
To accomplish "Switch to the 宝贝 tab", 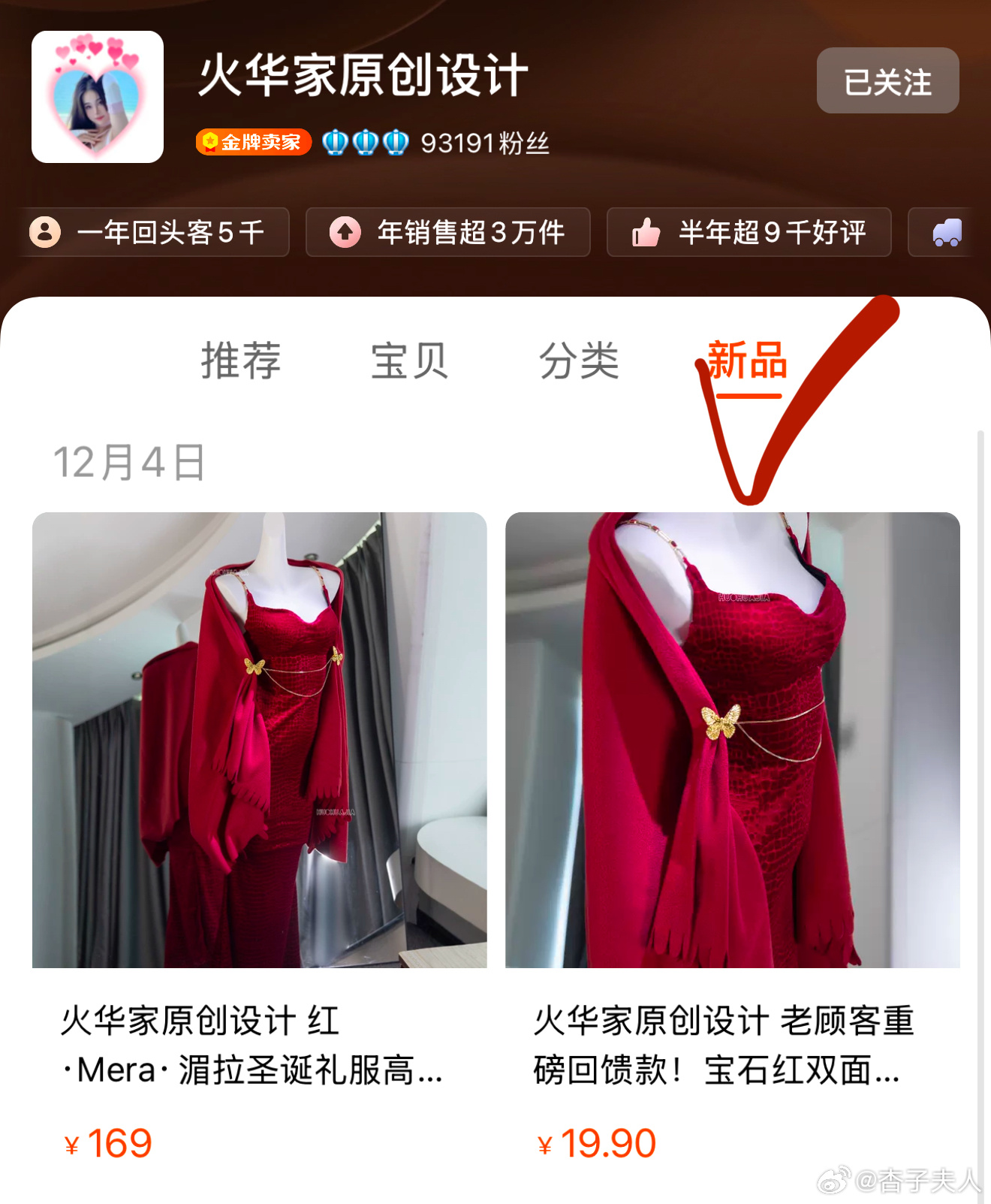I will point(409,361).
